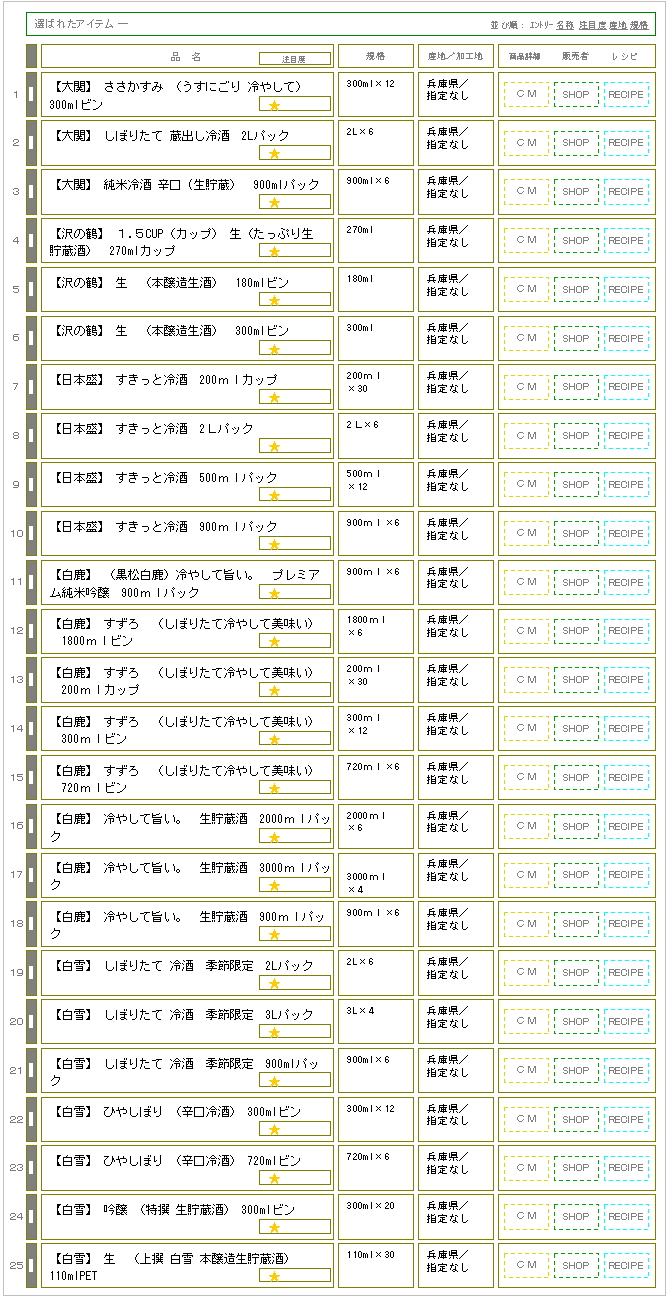Open CM for 白鹿 すずろ 720mlビン
The image size is (668, 1298).
[x=526, y=778]
